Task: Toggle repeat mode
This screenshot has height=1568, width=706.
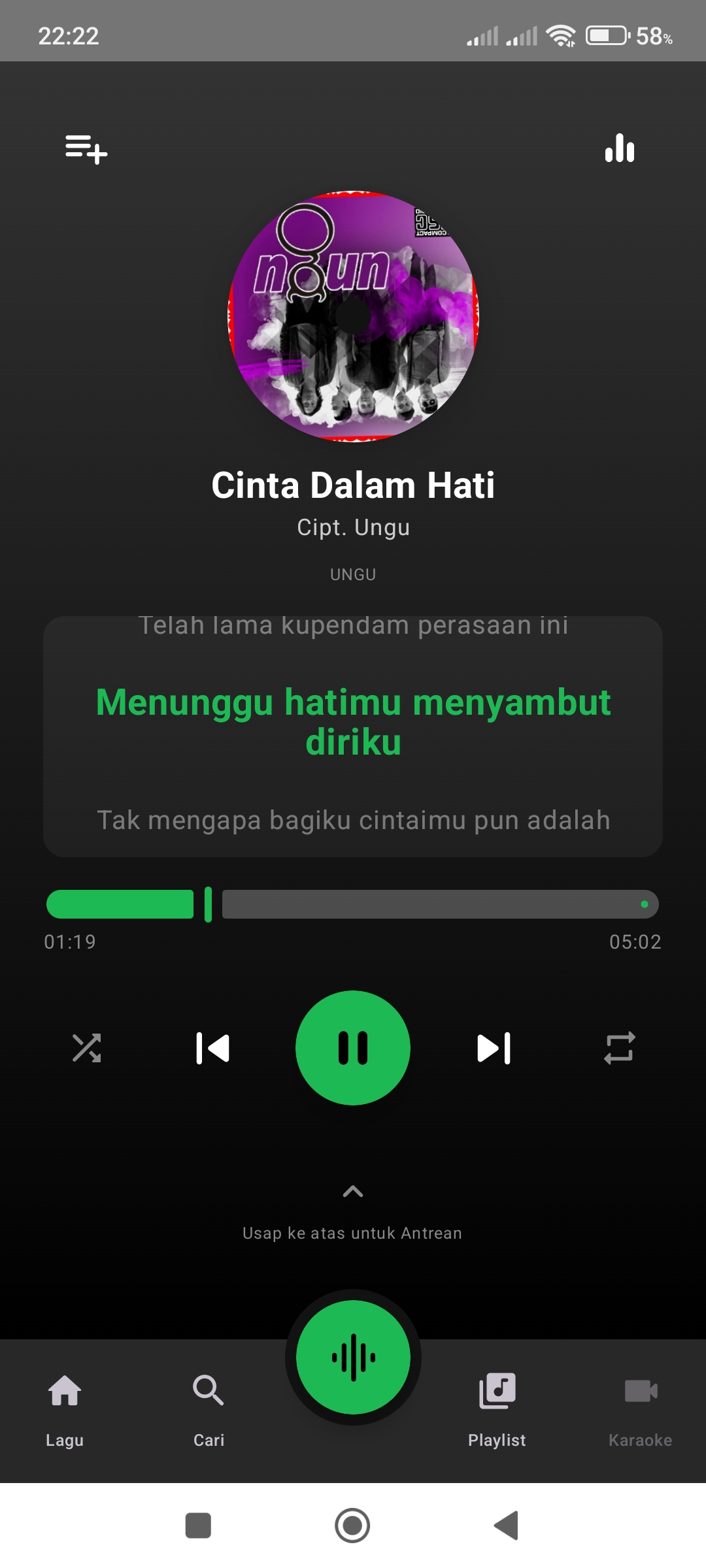Action: tap(619, 1048)
